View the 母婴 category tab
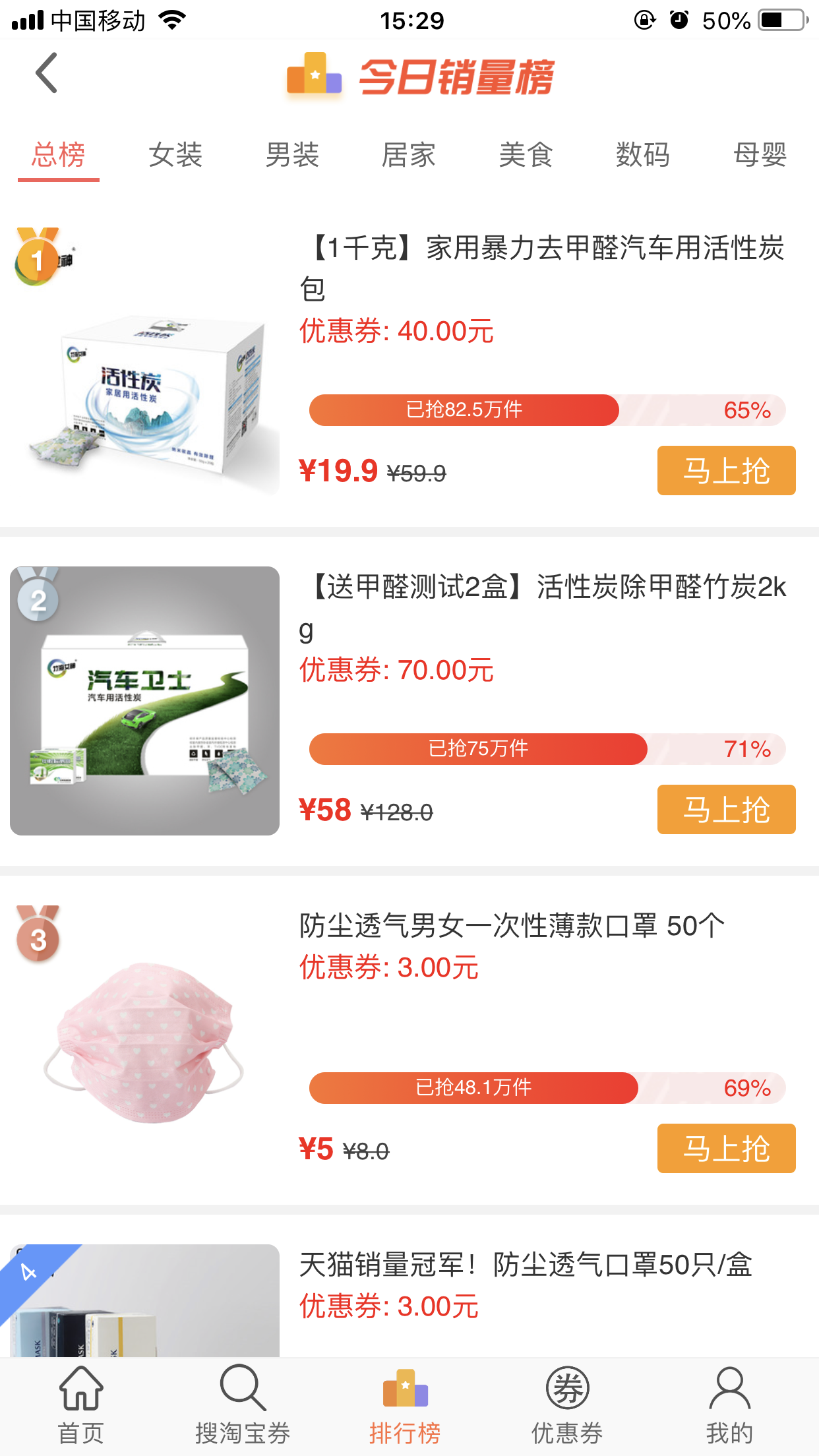The image size is (819, 1456). pos(760,156)
